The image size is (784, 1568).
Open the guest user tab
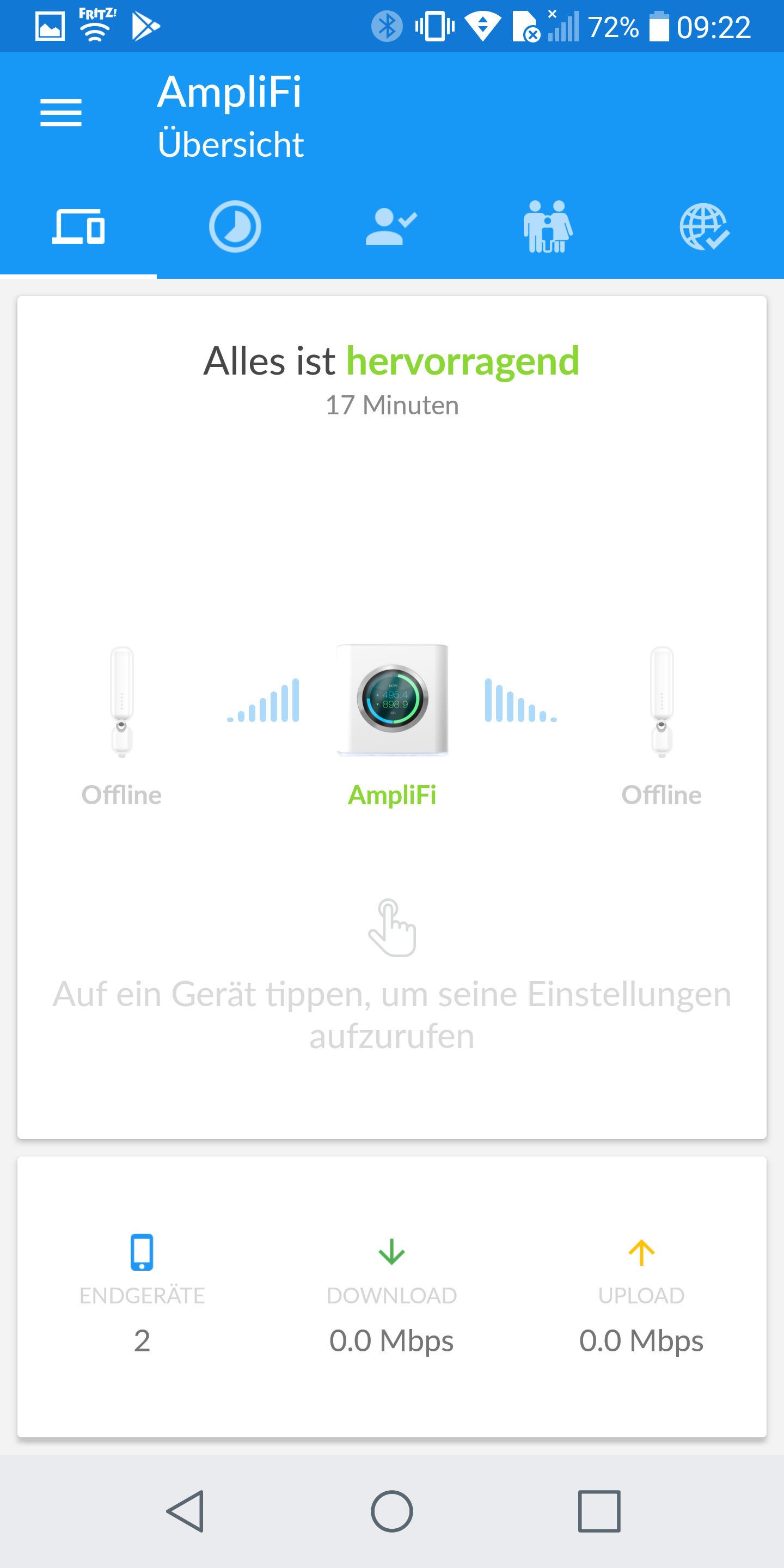pyautogui.click(x=391, y=226)
